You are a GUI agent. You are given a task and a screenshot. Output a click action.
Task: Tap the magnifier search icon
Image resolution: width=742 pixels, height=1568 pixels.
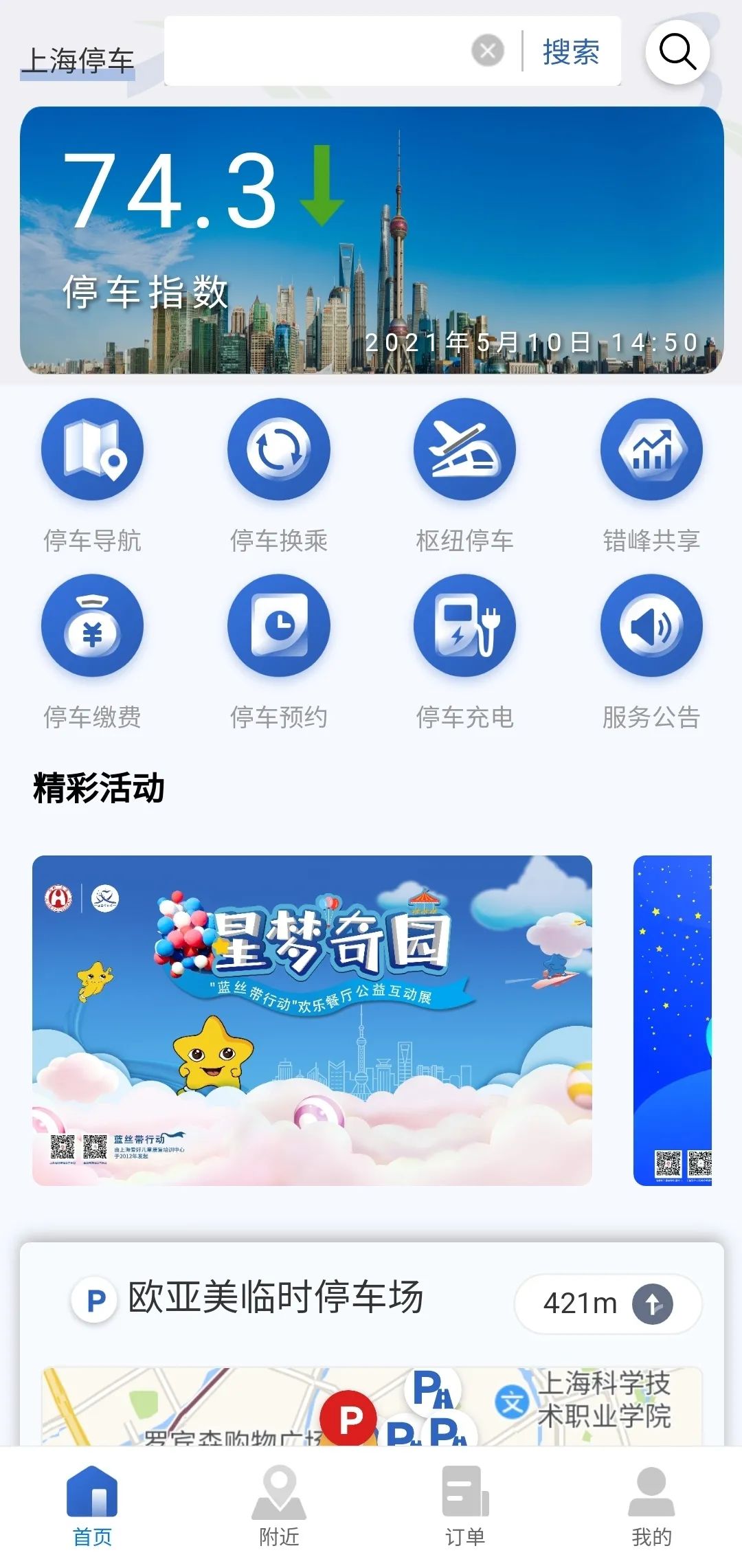pos(677,52)
